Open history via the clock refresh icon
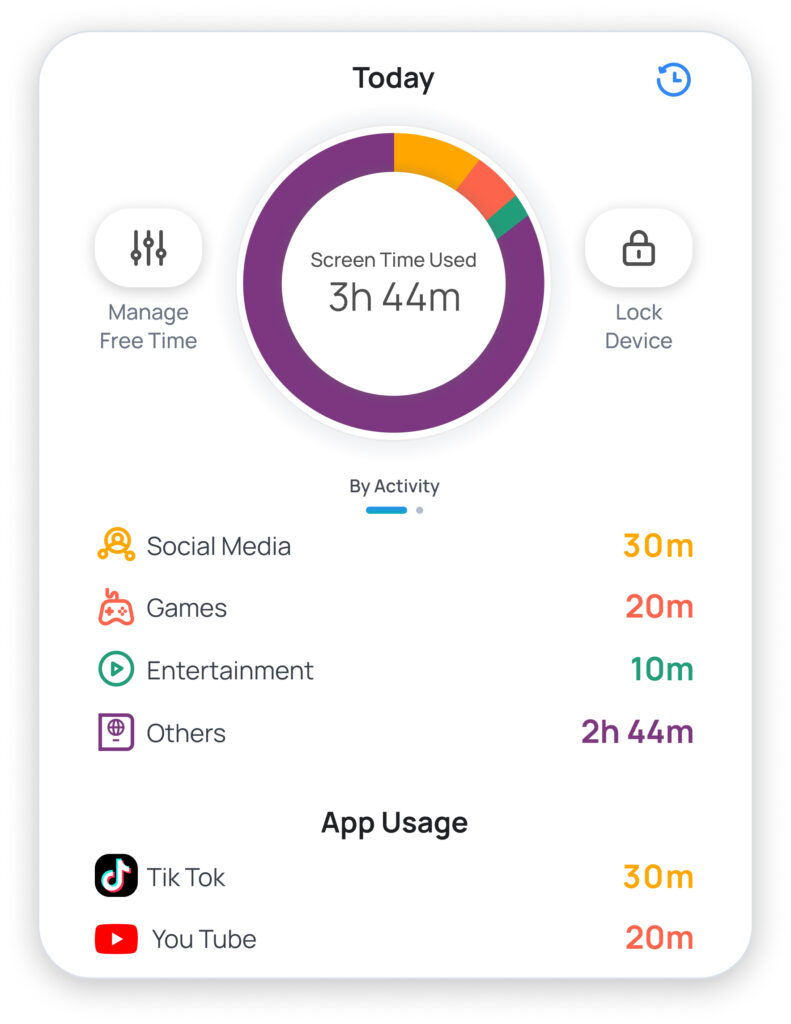The height and width of the screenshot is (1024, 791). tap(673, 80)
